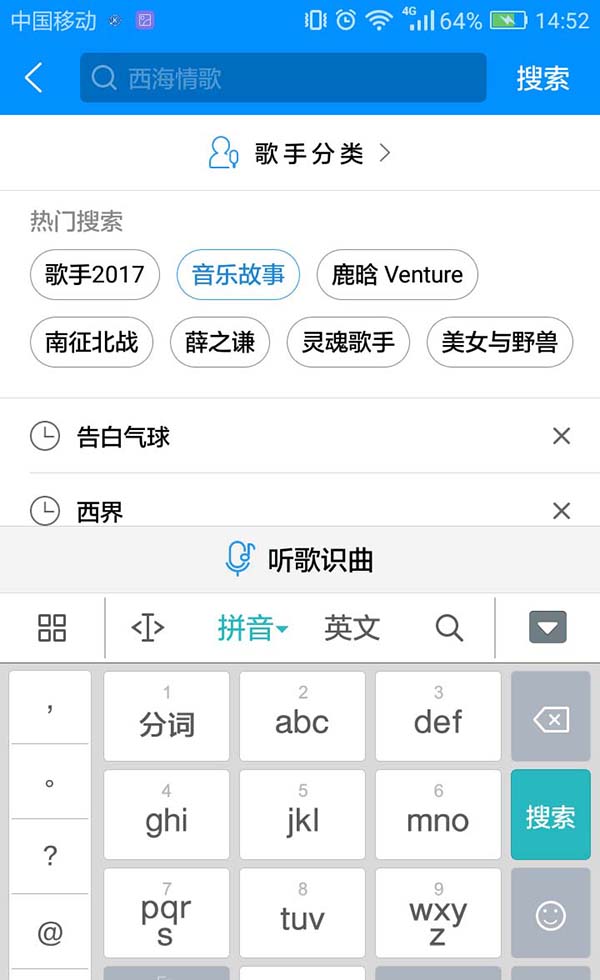The image size is (600, 980).
Task: Search for 鹿晗 Venture chip
Action: [x=397, y=275]
